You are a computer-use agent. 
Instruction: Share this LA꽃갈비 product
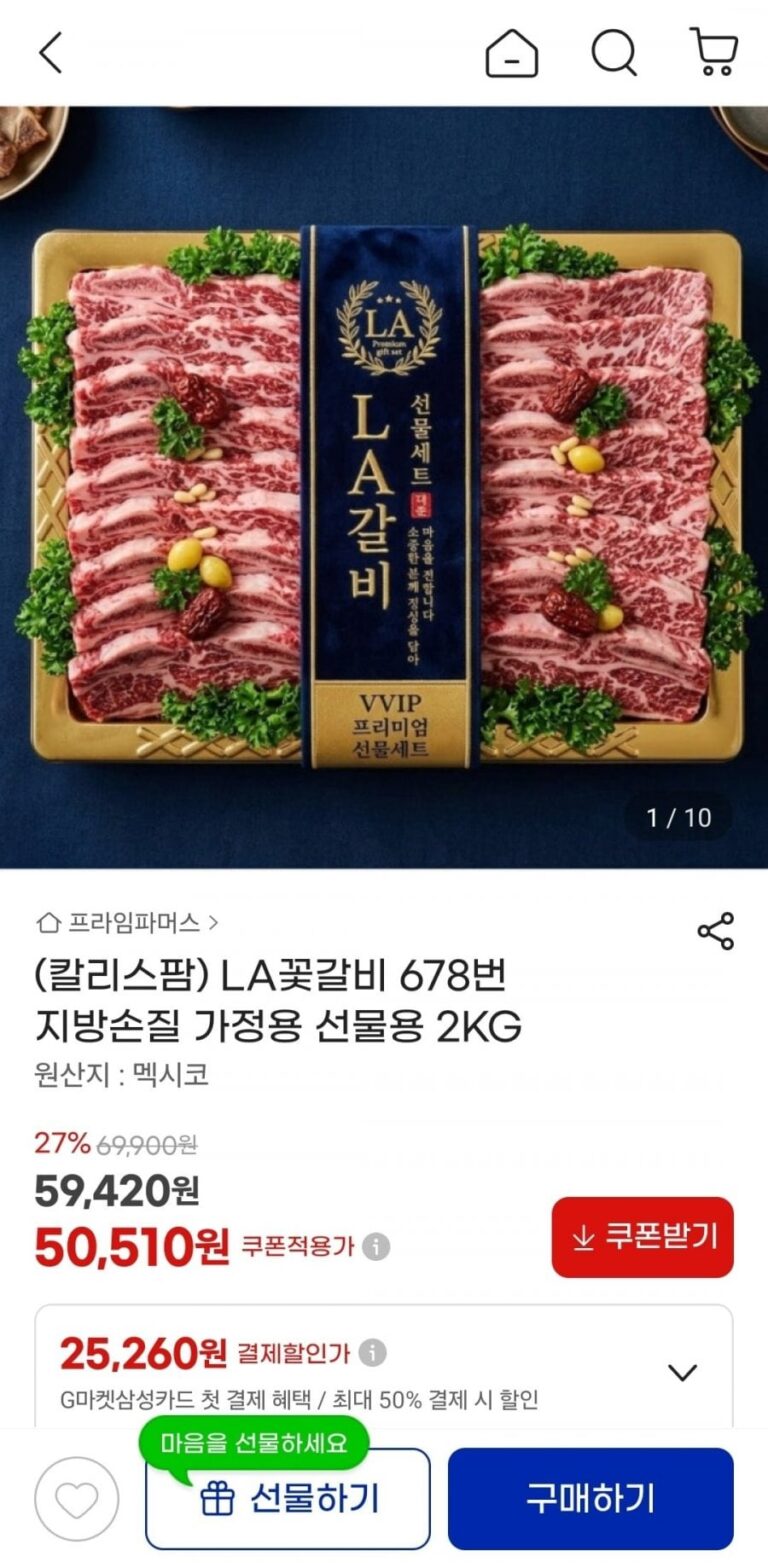(715, 931)
